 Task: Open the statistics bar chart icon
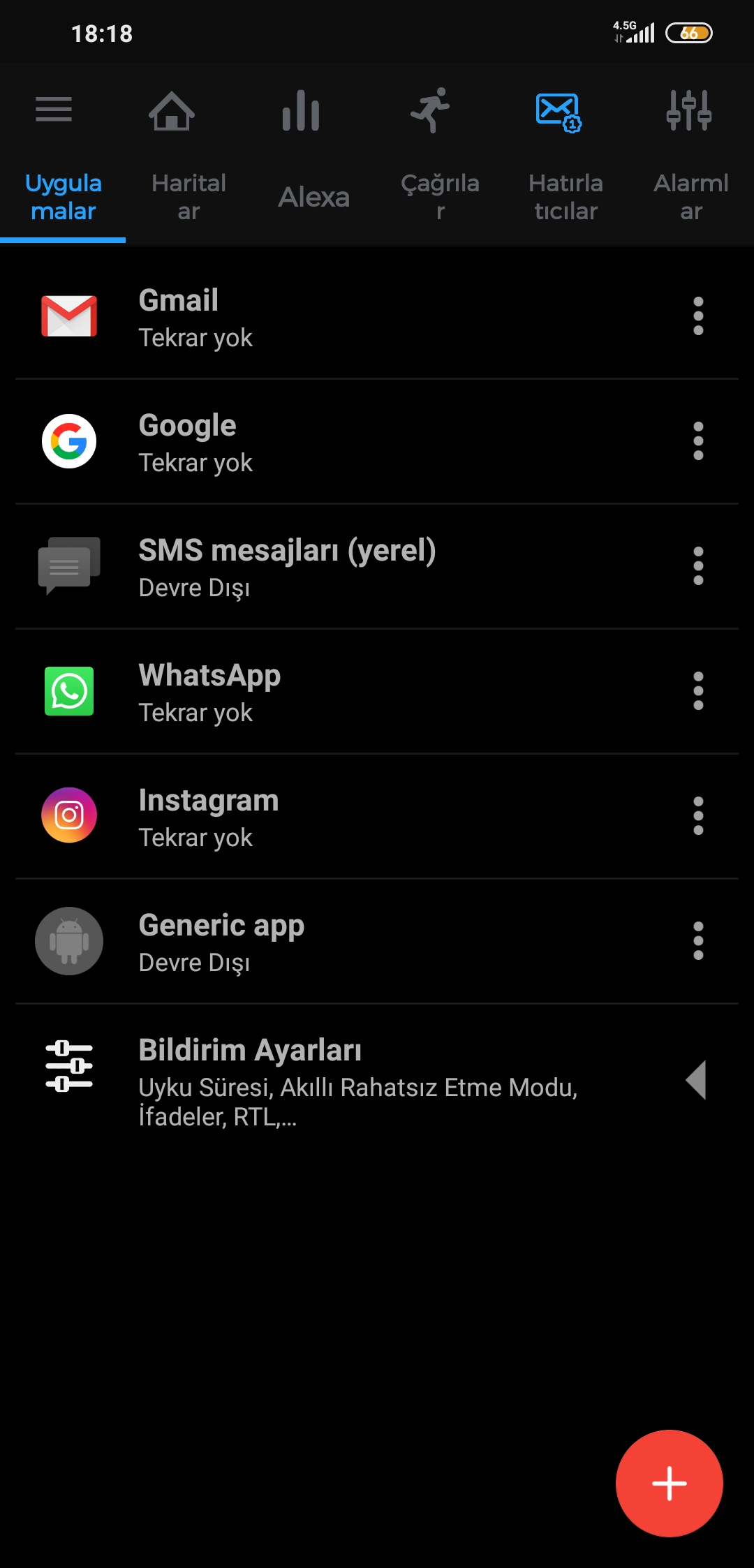(301, 110)
